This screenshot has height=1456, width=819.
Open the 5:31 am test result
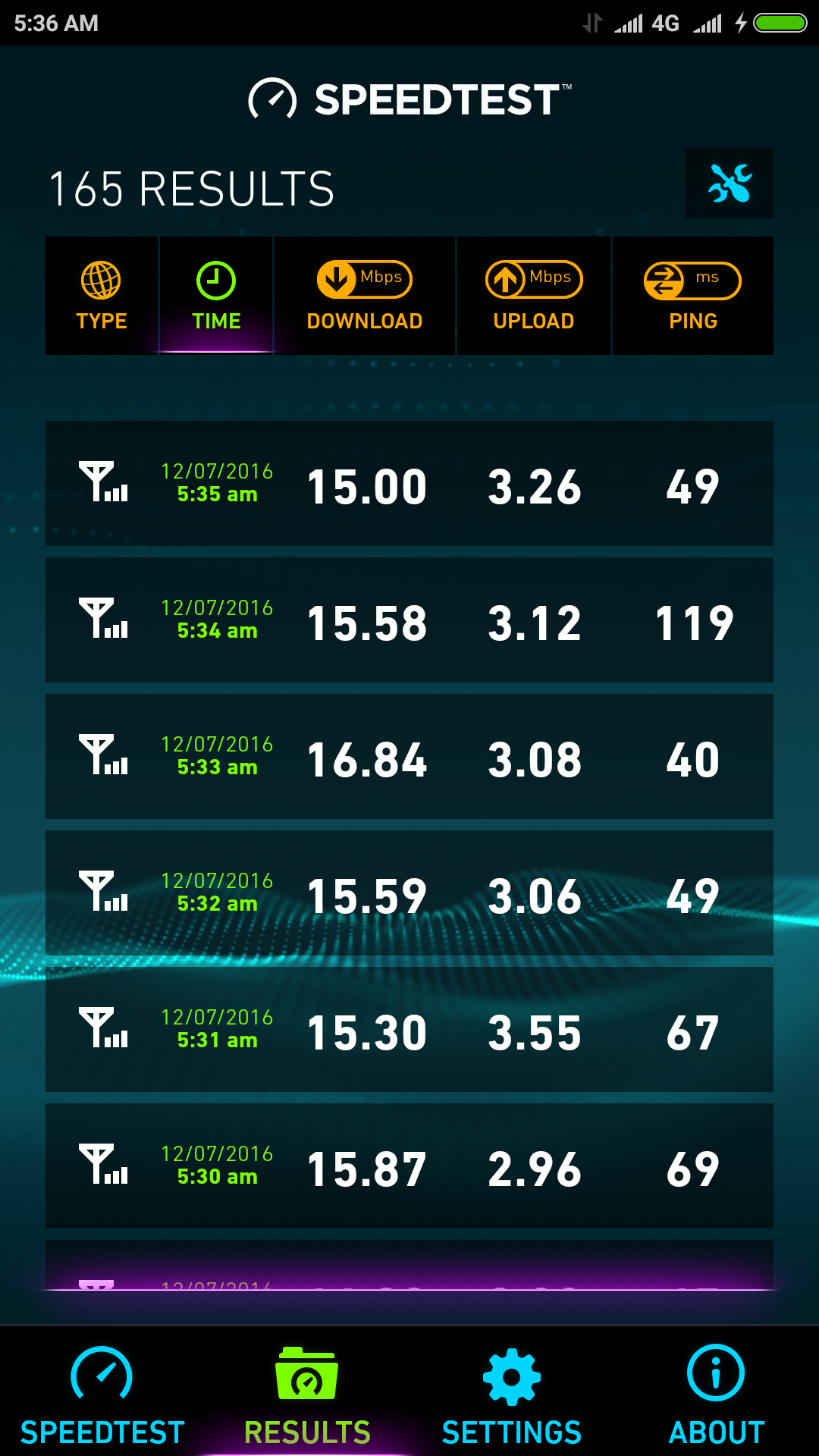click(x=409, y=1030)
